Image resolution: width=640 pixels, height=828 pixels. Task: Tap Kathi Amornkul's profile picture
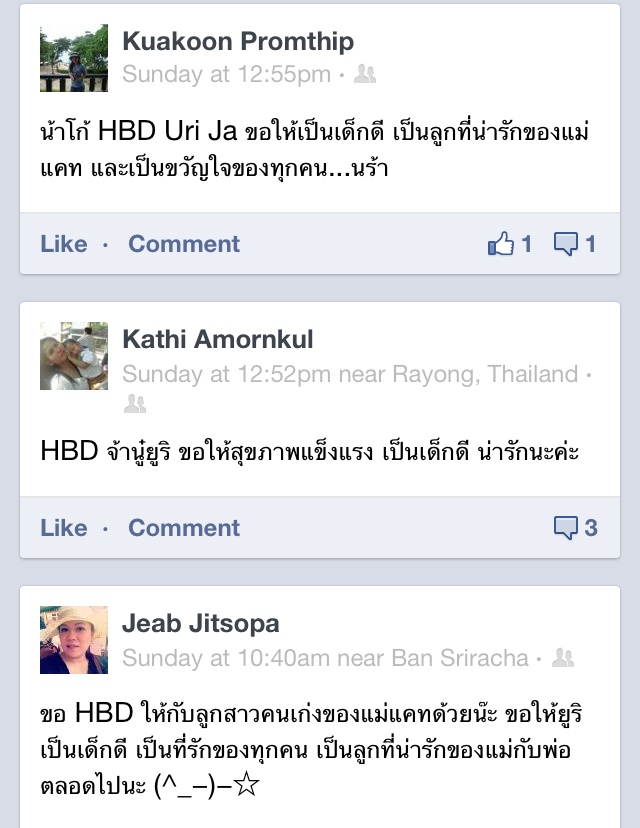point(74,356)
